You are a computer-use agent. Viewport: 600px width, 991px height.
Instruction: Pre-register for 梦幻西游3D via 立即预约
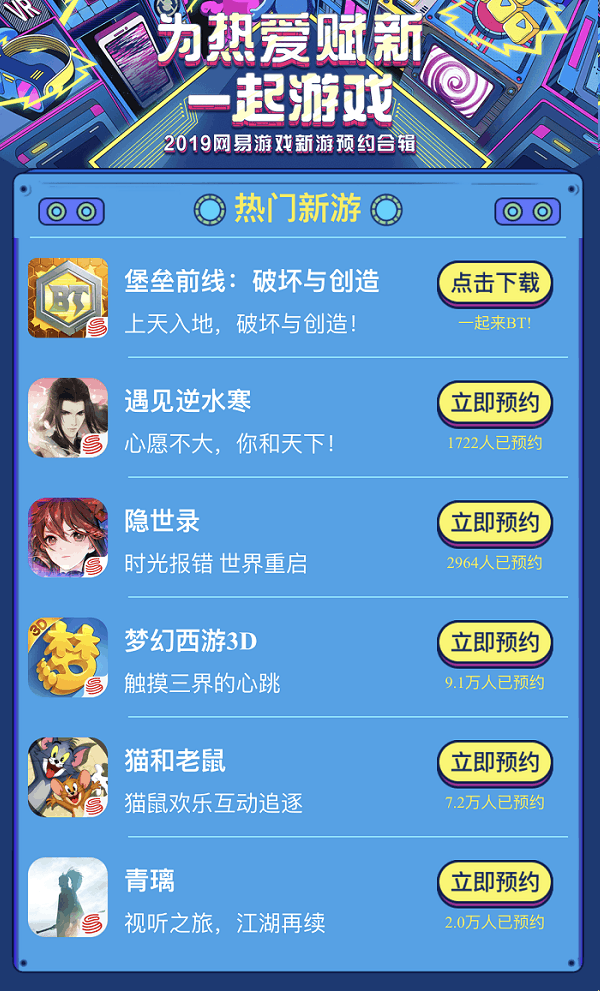[495, 643]
